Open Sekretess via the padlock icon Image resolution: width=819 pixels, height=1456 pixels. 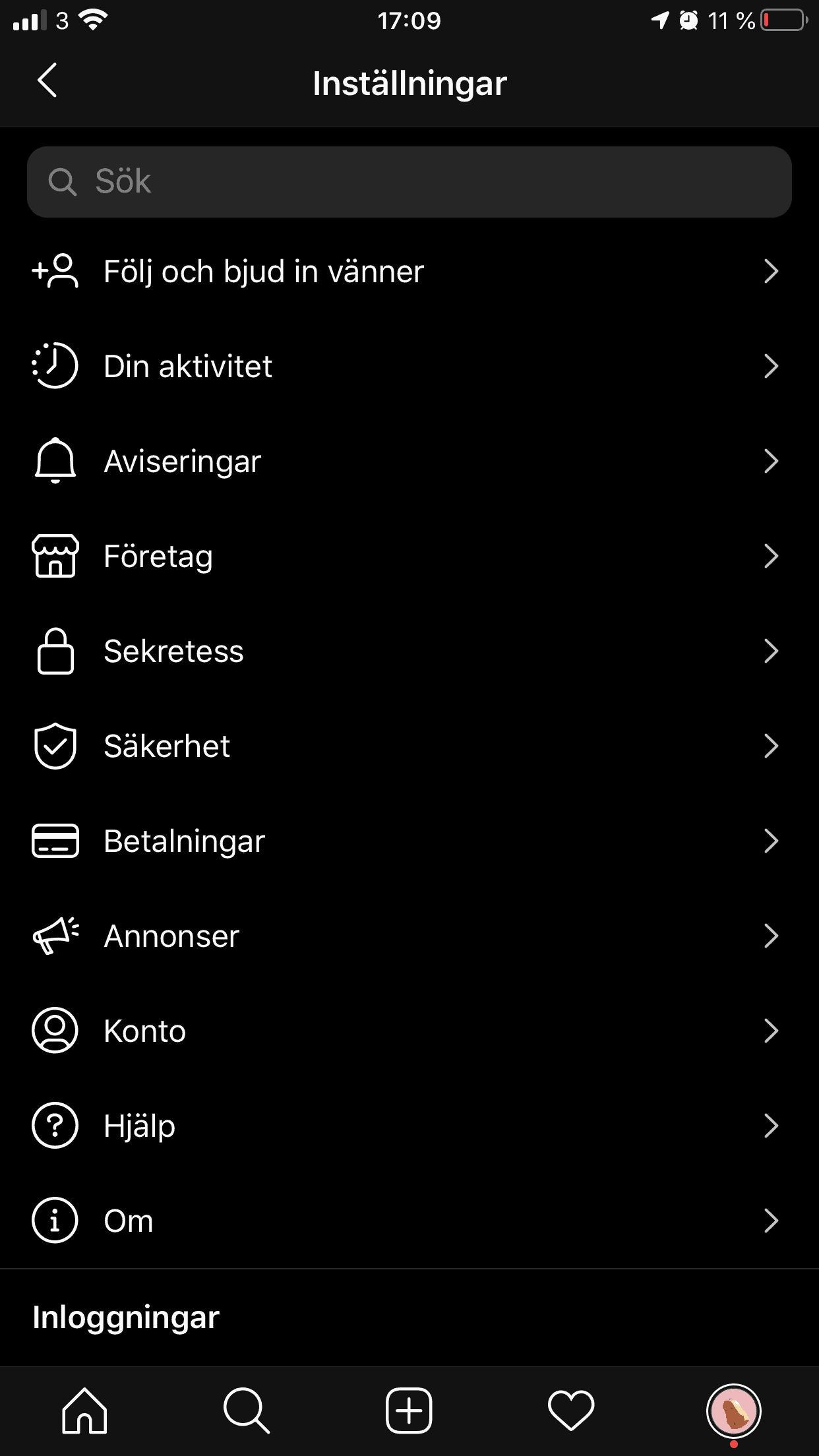point(55,651)
